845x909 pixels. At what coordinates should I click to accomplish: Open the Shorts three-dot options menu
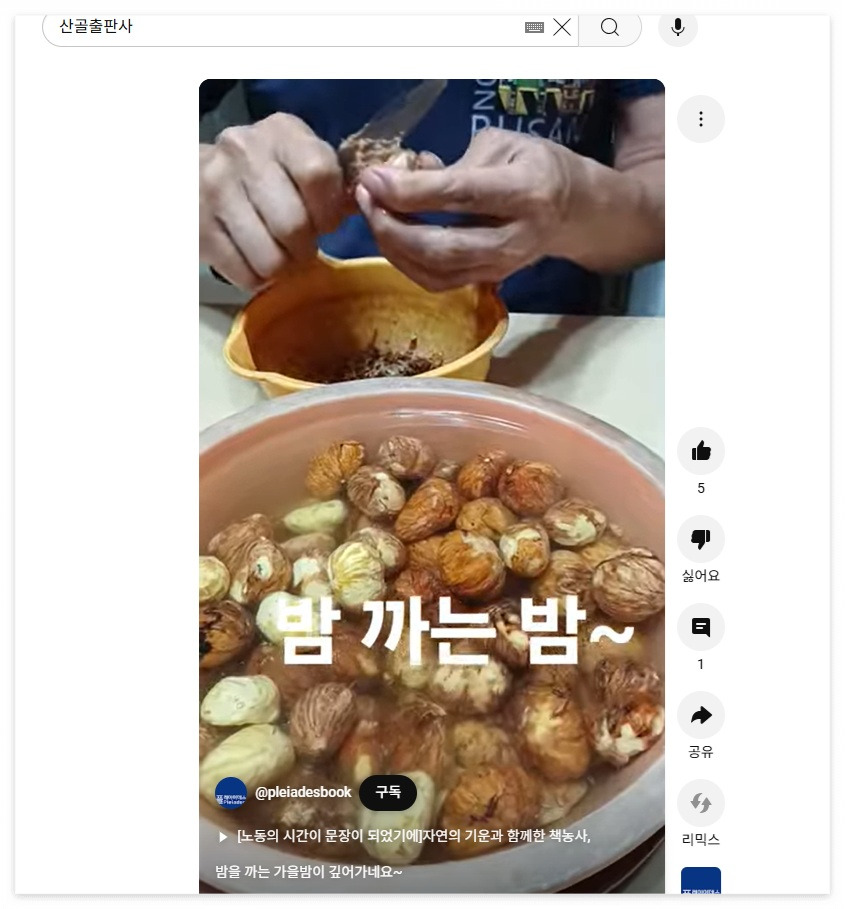(700, 118)
